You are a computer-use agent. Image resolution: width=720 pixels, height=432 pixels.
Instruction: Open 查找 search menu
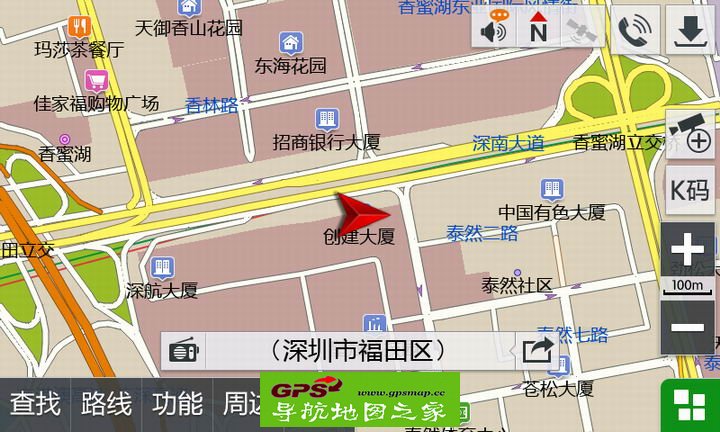35,405
